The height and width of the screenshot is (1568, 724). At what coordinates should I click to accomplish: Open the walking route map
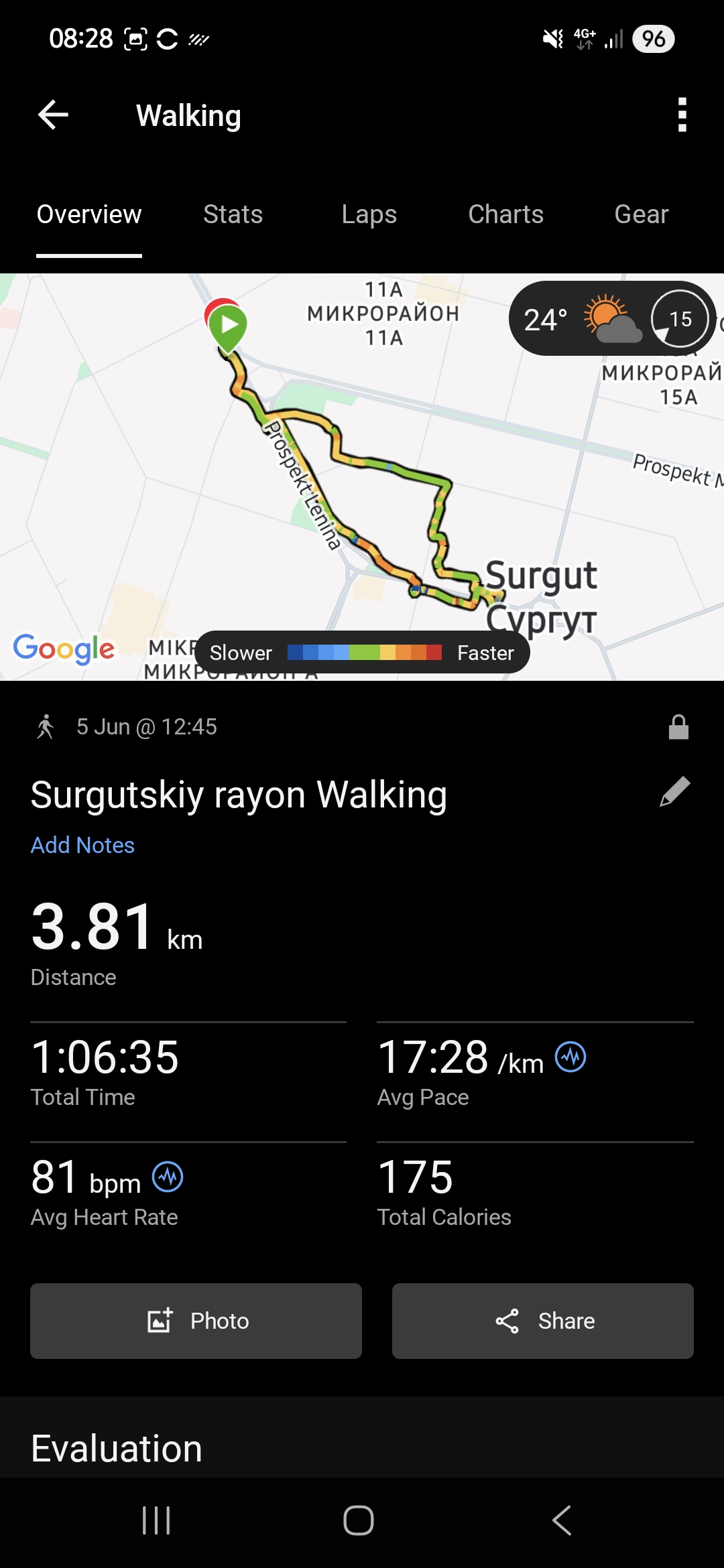coord(362,477)
